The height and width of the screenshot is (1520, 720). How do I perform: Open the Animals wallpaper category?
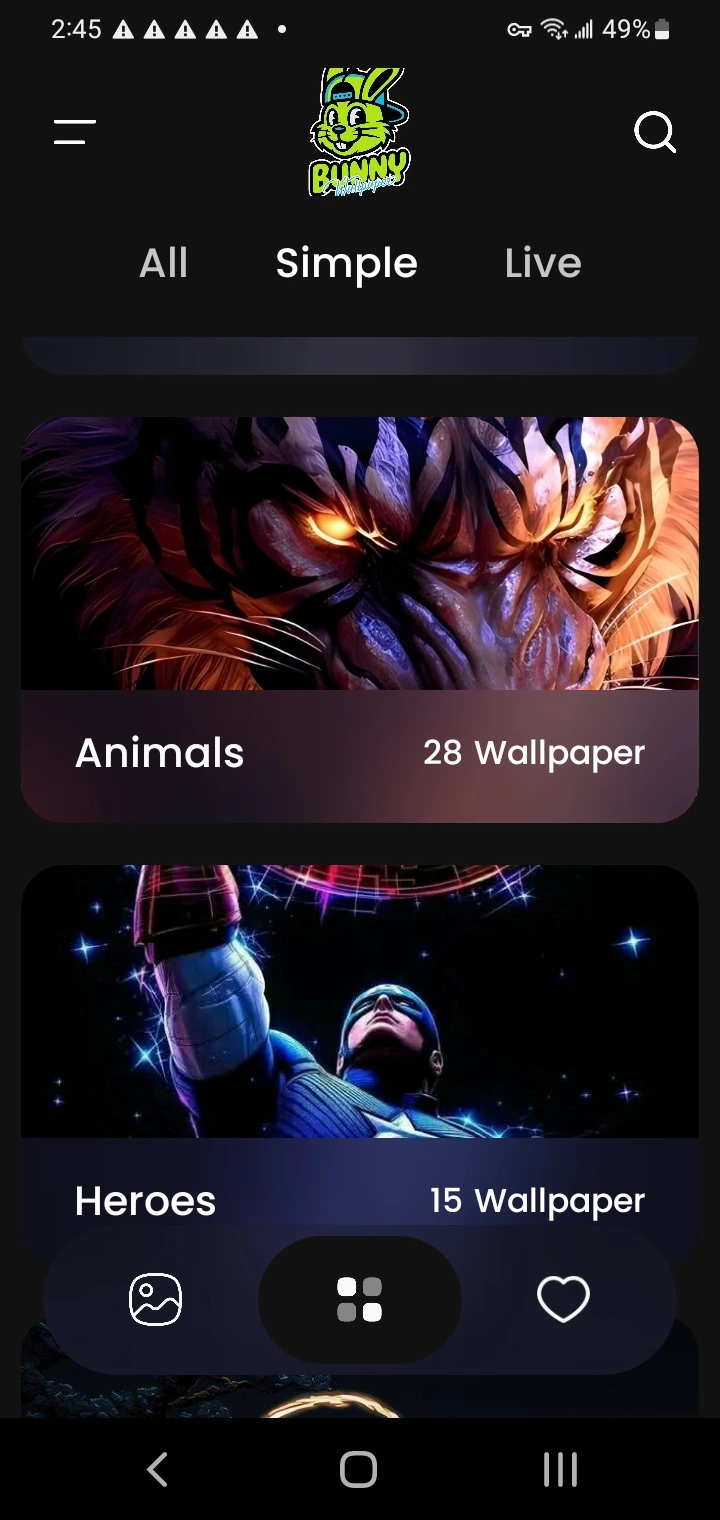360,620
